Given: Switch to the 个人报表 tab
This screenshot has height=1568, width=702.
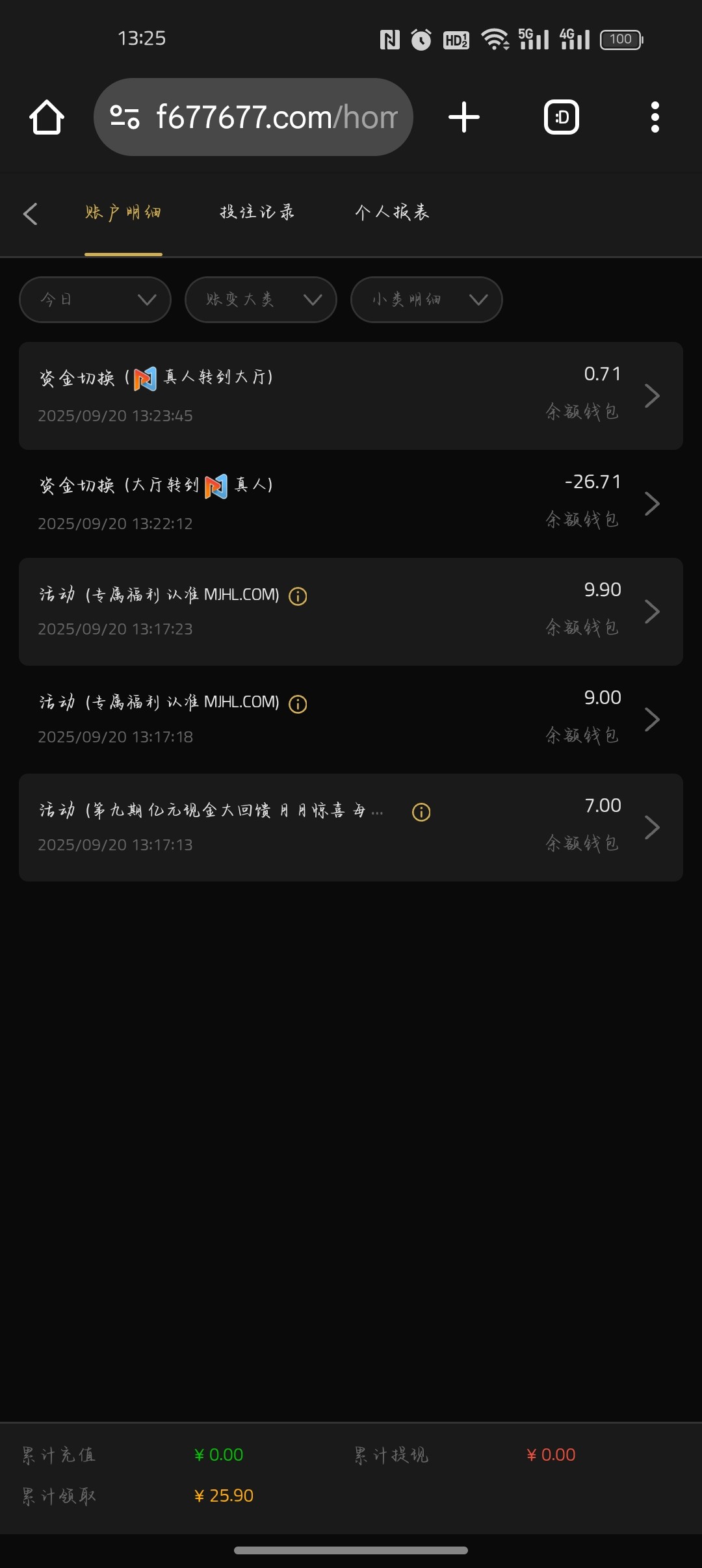Looking at the screenshot, I should click(392, 213).
